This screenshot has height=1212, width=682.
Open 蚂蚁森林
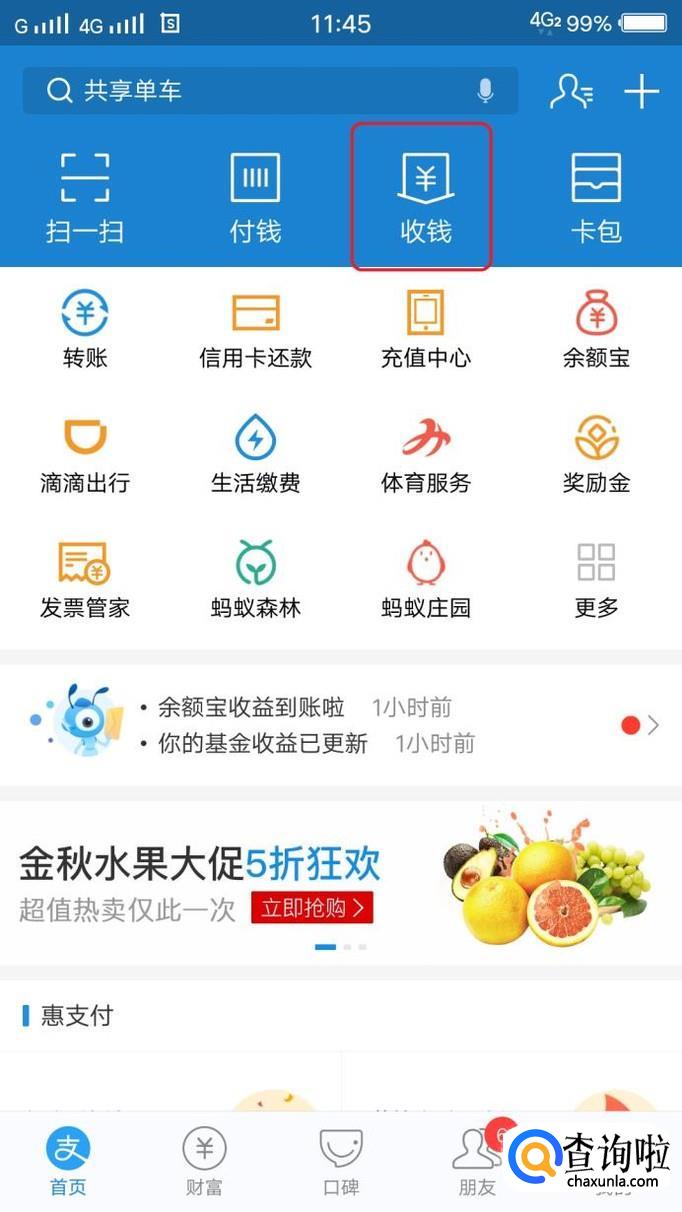255,578
